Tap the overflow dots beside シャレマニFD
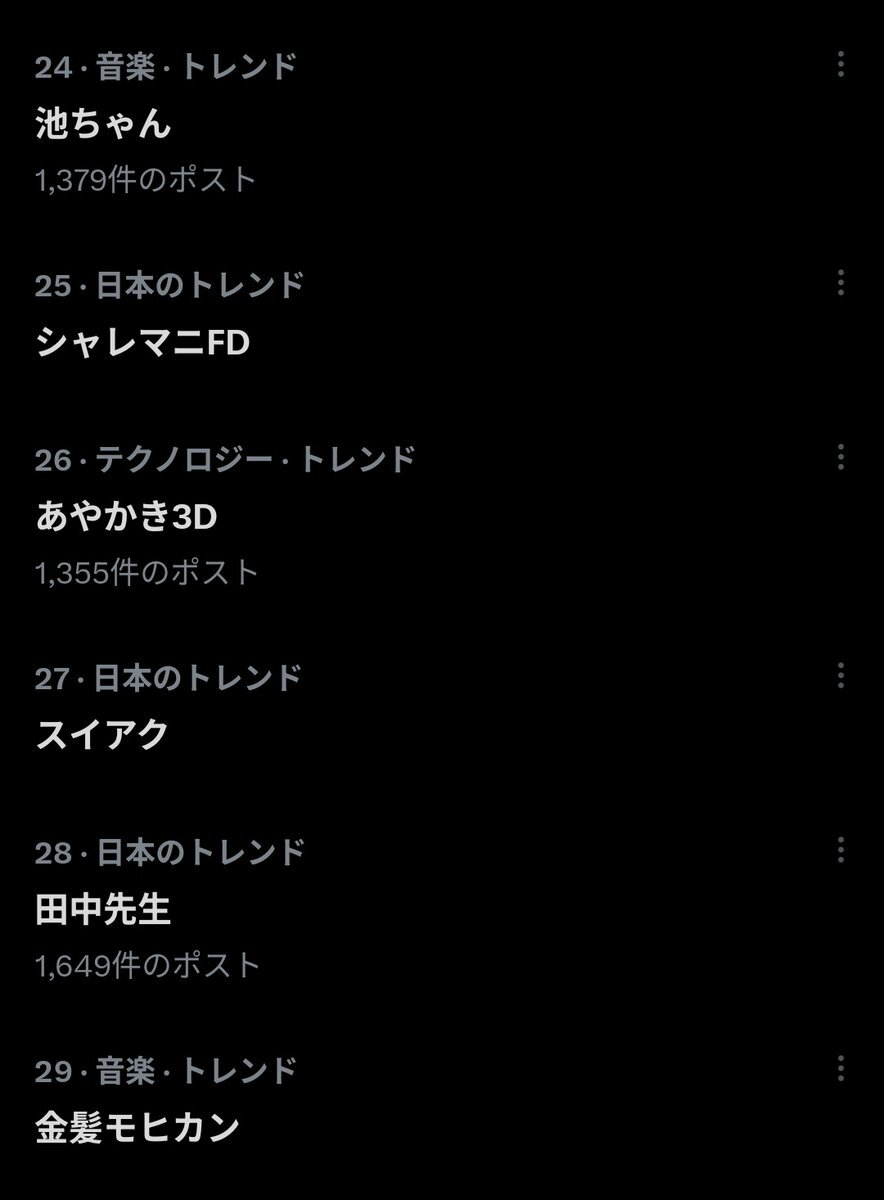Screen dimensions: 884x1200 click(840, 283)
